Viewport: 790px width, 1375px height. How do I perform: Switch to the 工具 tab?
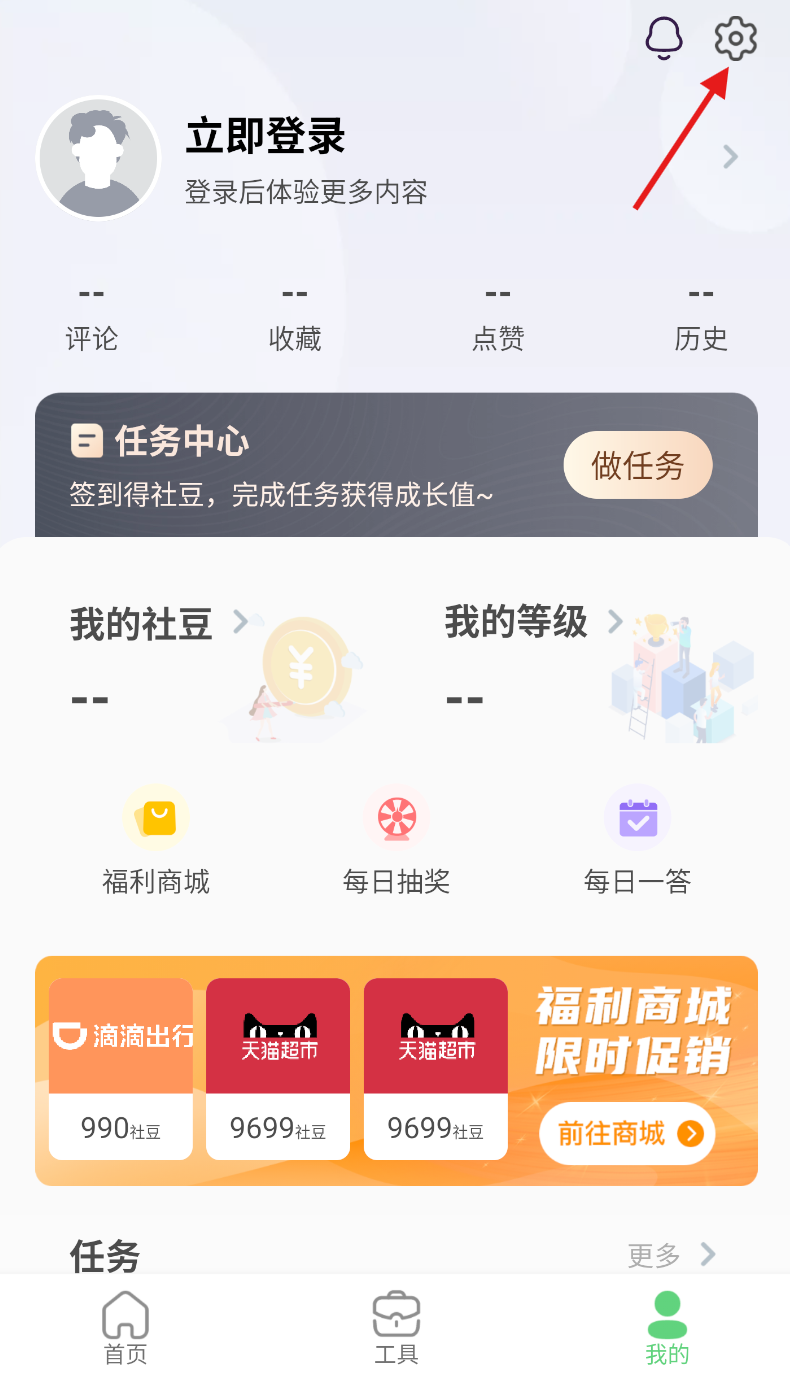coord(396,1328)
